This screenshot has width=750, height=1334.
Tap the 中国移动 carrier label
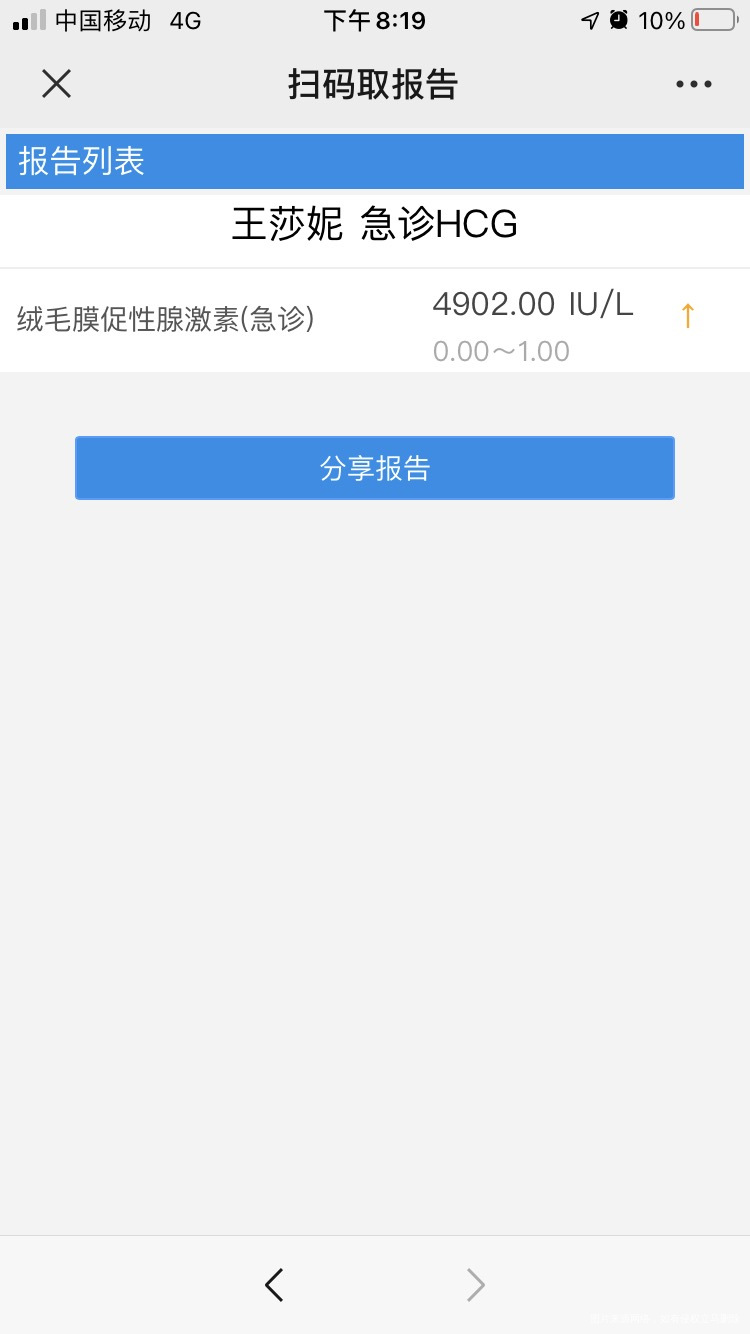[102, 19]
